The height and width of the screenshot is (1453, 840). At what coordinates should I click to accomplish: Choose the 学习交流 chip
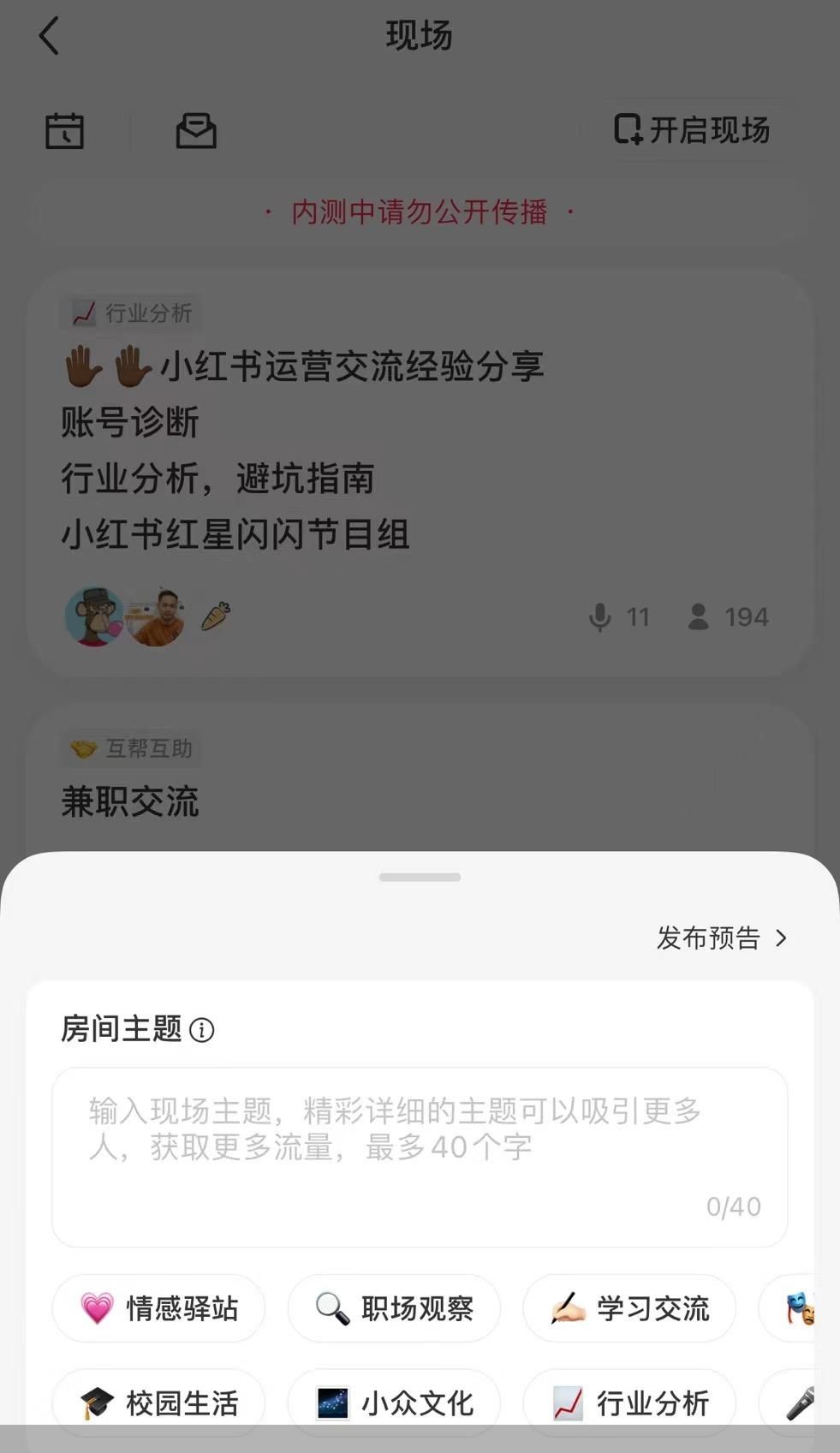pyautogui.click(x=629, y=1308)
